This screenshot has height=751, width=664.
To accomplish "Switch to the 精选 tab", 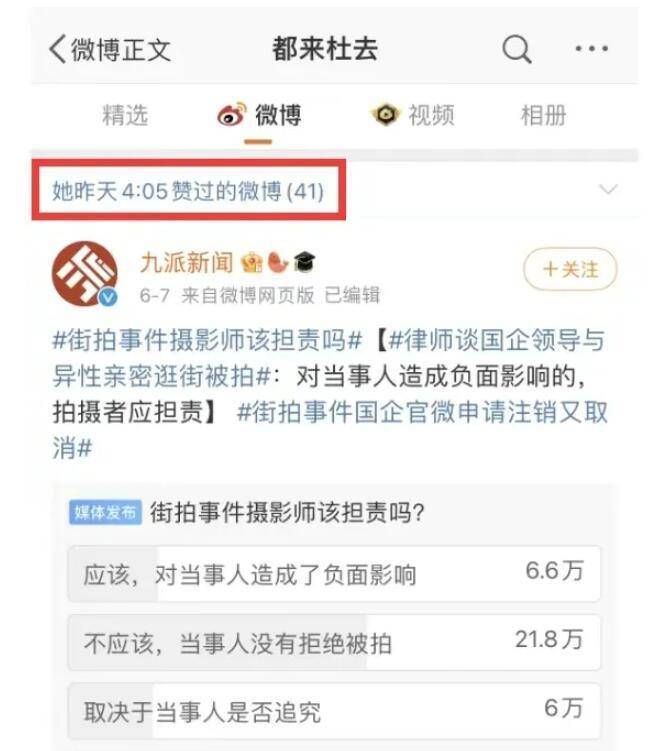I will coord(125,115).
